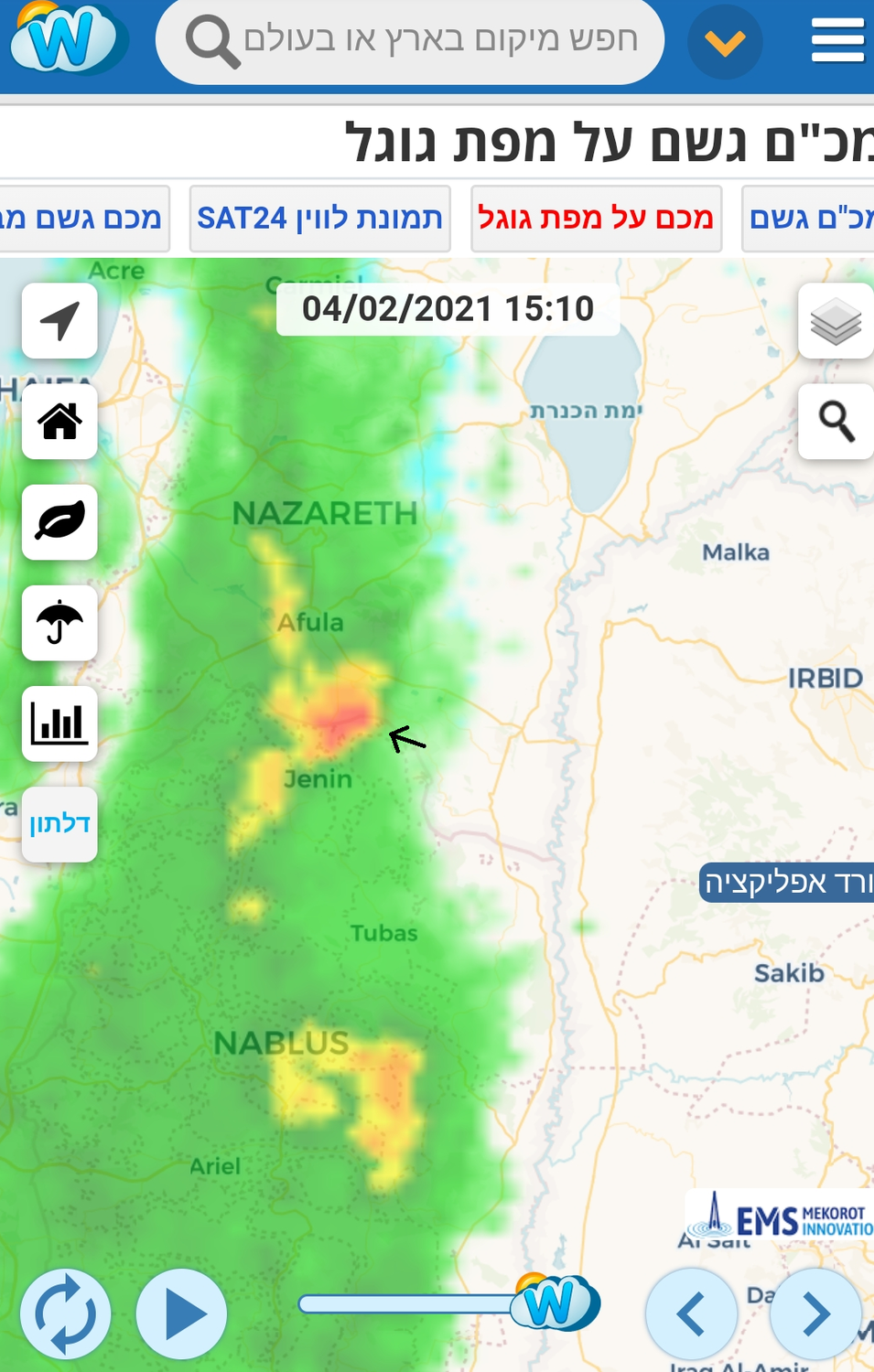The height and width of the screenshot is (1372, 874).
Task: Tap the home icon on map
Action: [x=59, y=422]
